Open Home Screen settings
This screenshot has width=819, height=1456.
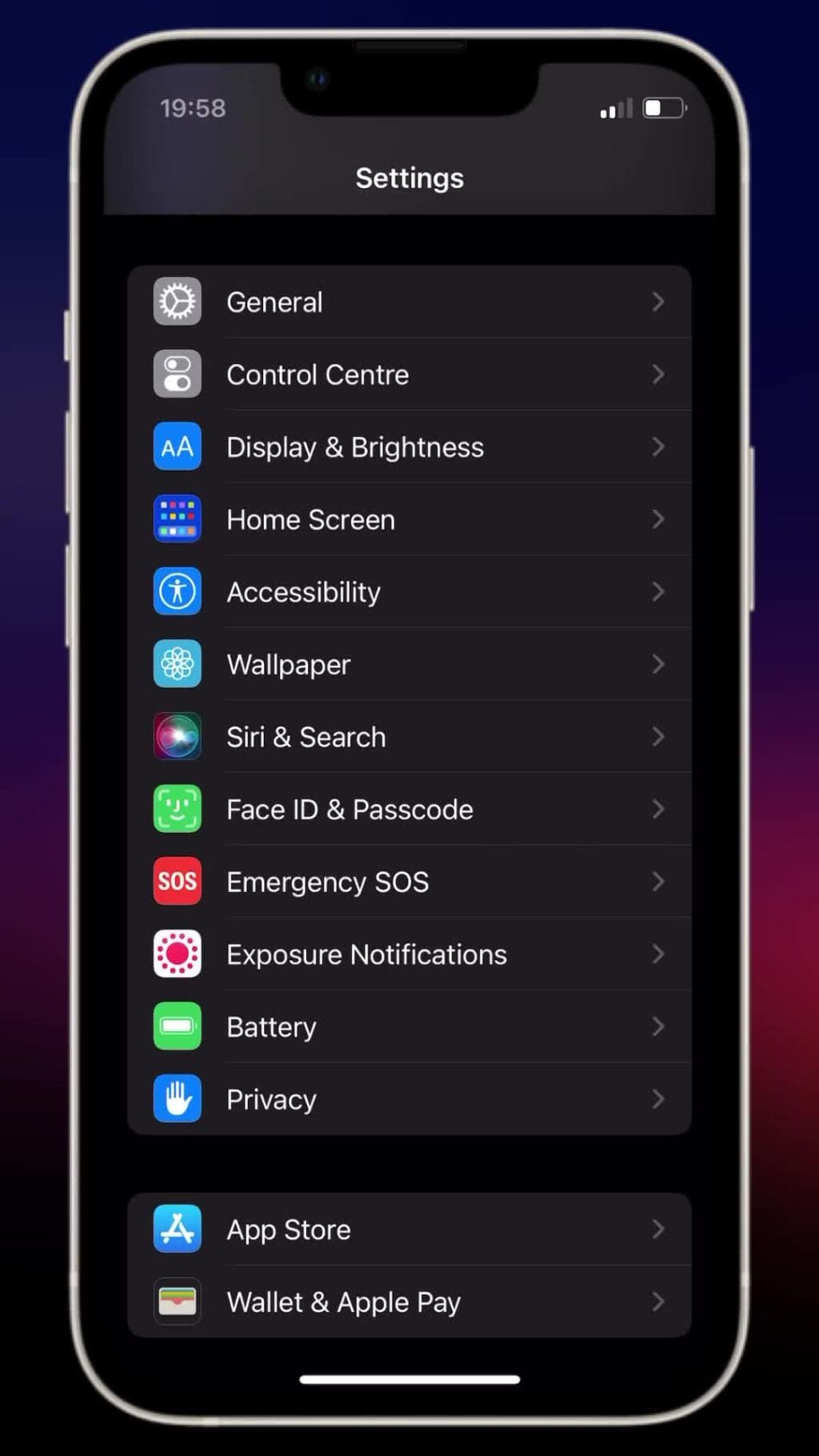tap(409, 519)
